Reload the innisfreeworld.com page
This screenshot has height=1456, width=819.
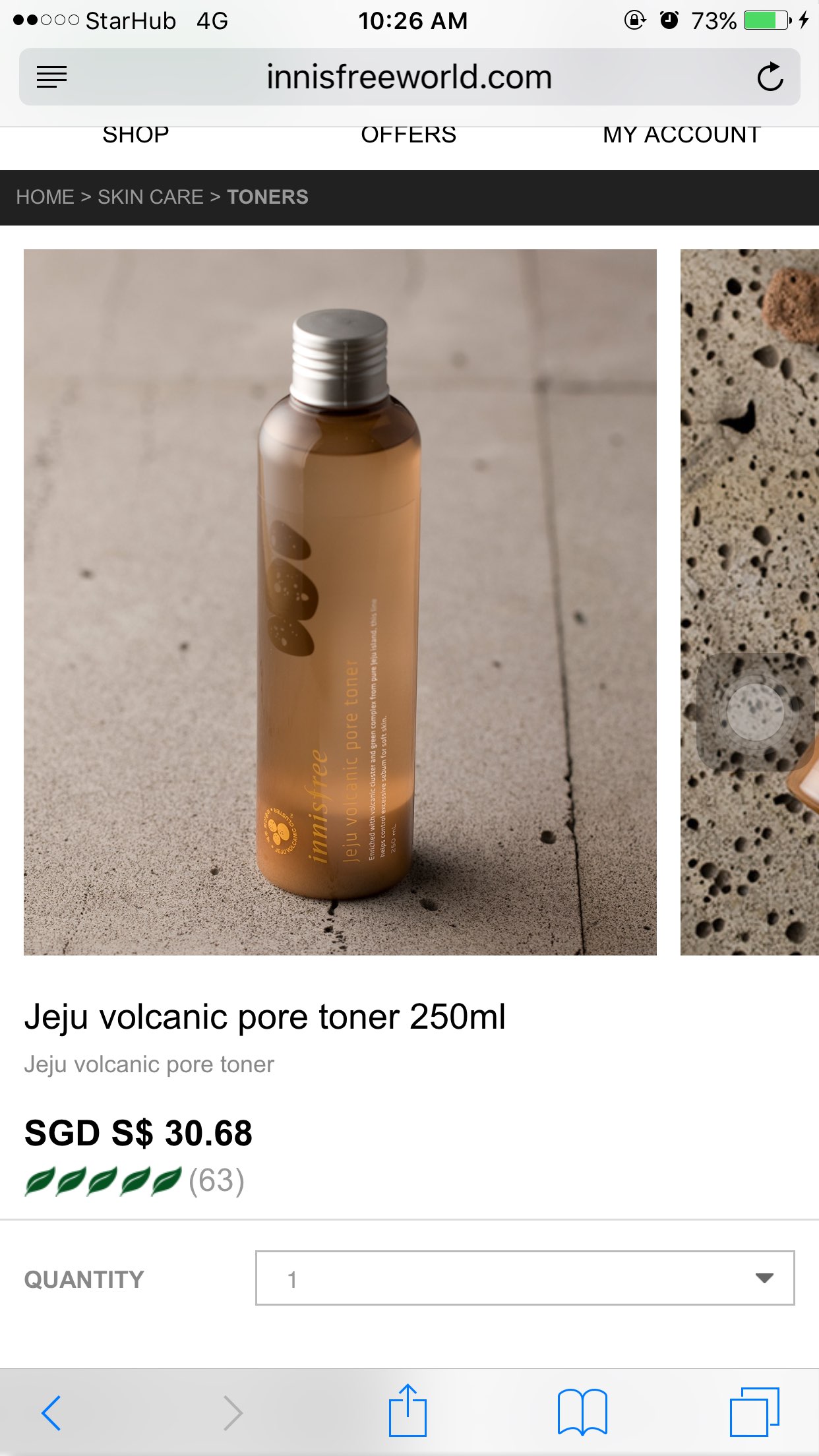tap(770, 77)
